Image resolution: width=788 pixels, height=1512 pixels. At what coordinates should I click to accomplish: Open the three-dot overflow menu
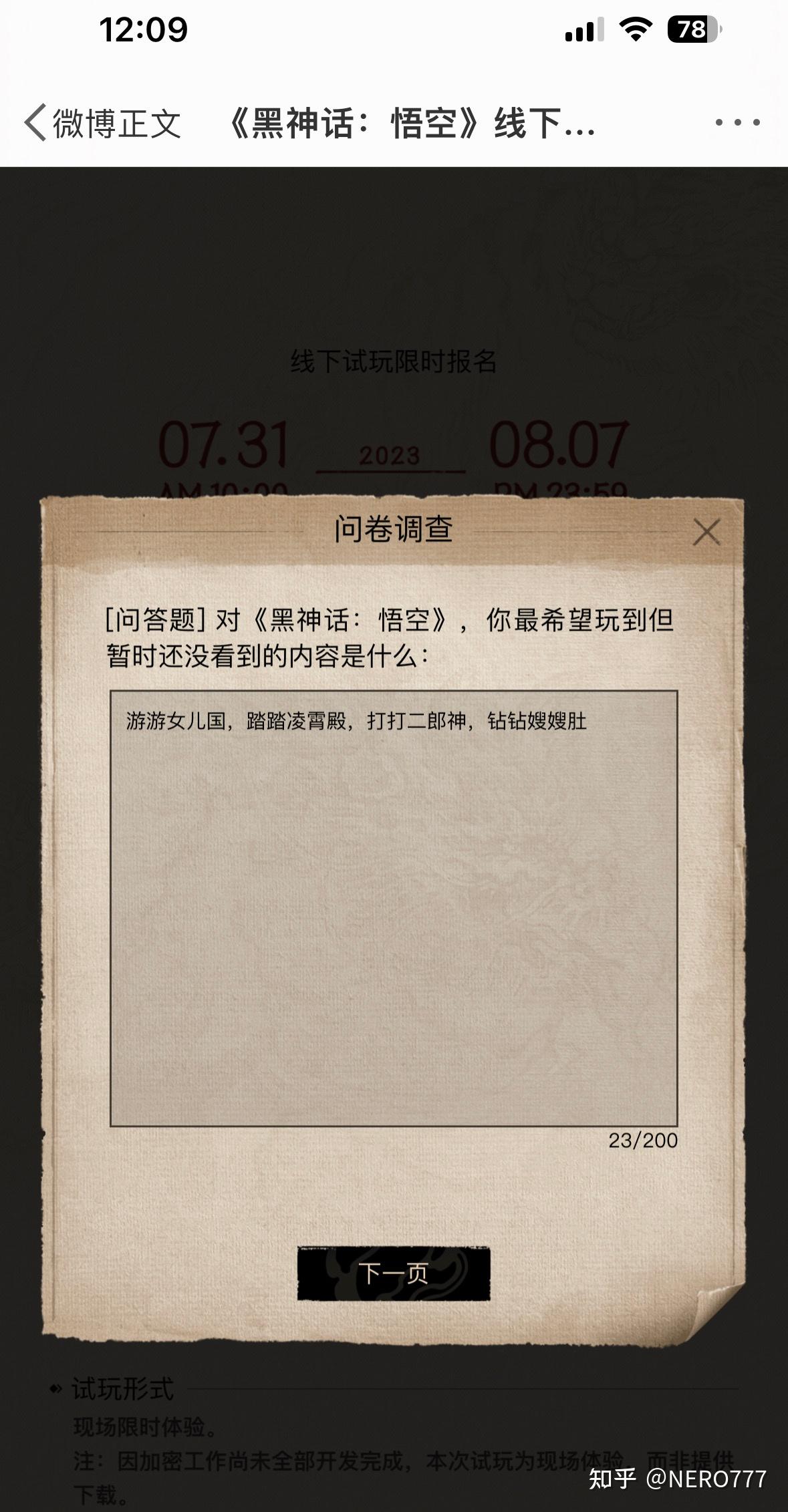737,122
